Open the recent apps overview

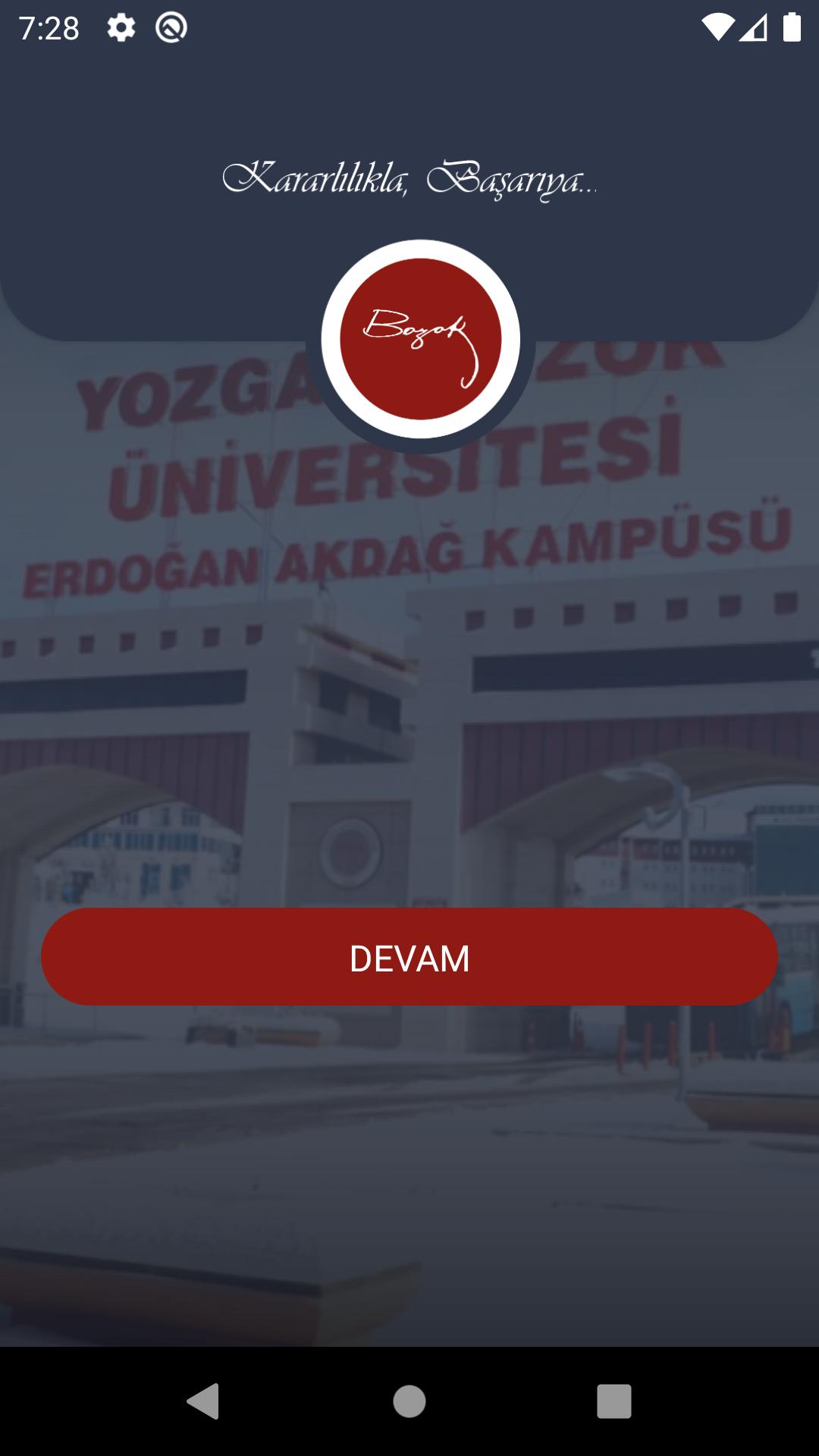(613, 1401)
